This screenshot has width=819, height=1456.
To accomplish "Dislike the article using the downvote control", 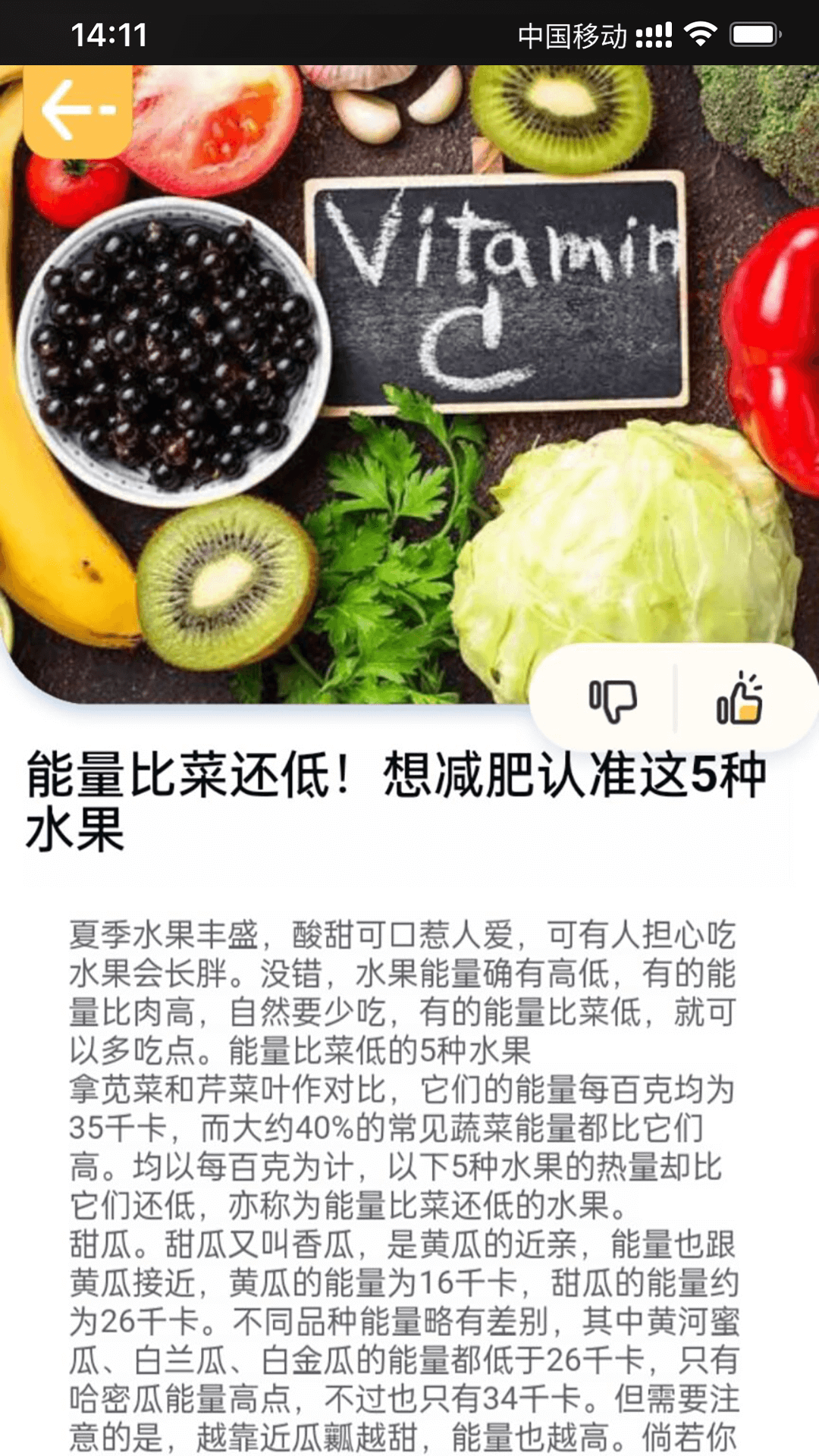I will 614,704.
